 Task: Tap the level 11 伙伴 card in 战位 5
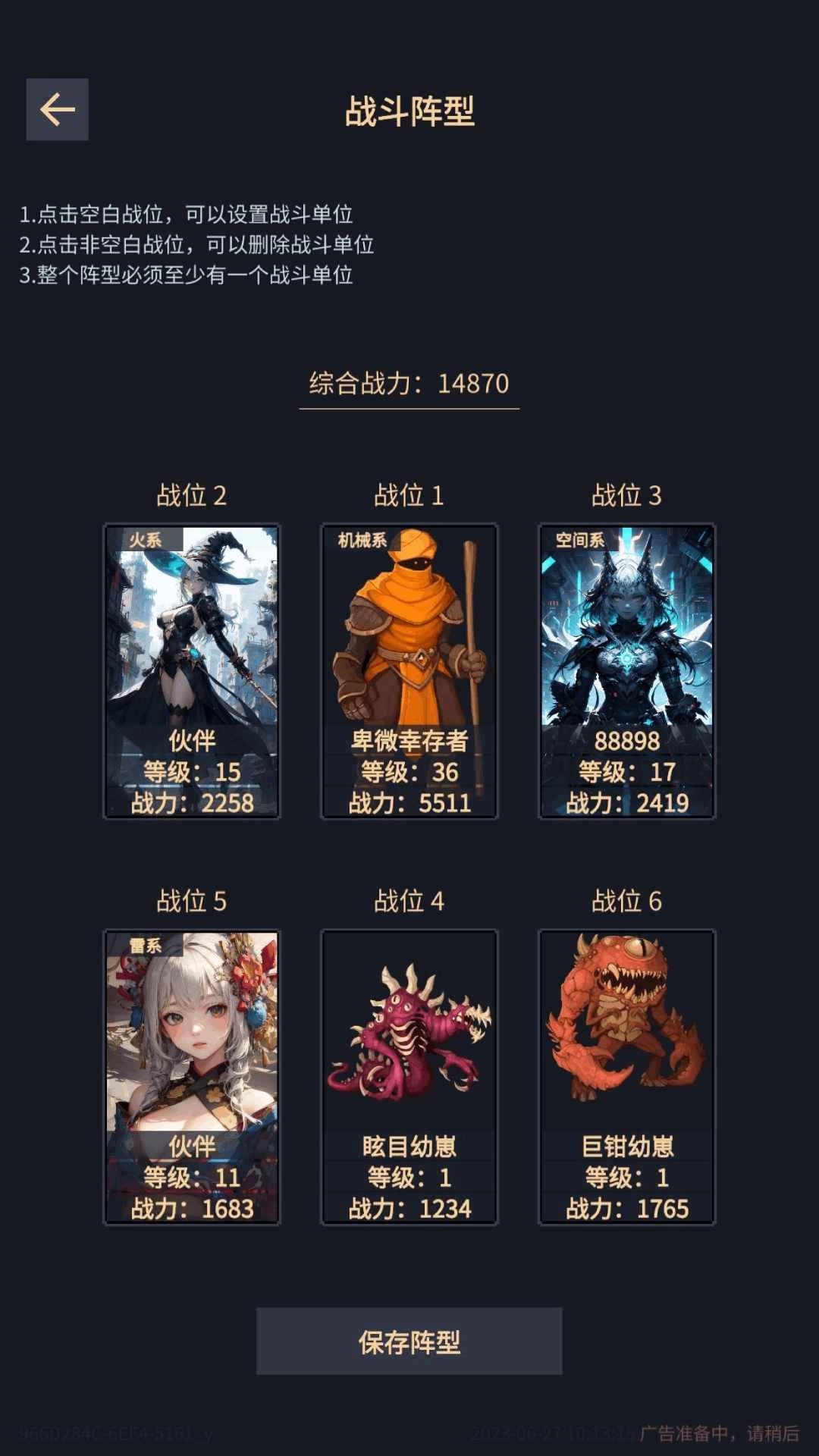coord(192,1077)
